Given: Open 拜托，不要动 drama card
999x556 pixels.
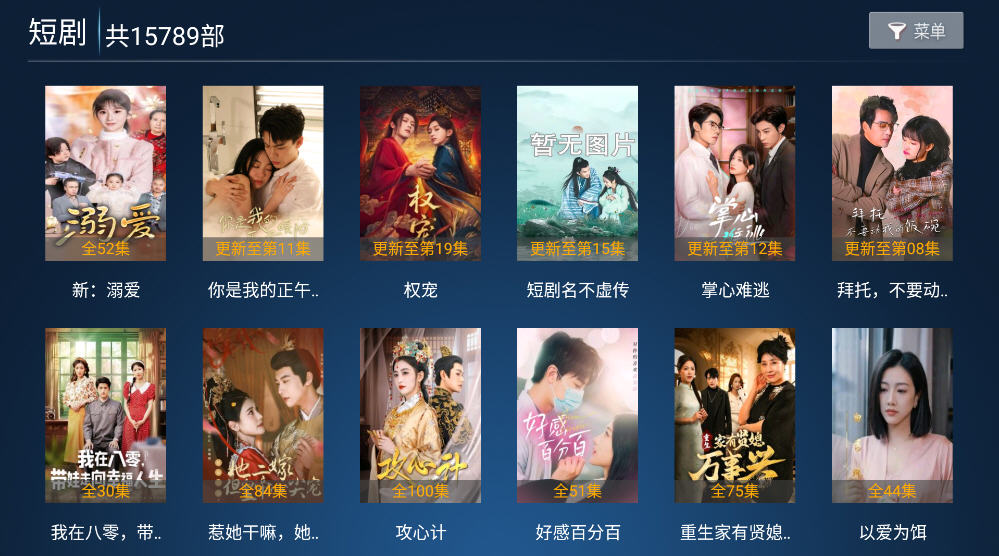Looking at the screenshot, I should tap(892, 174).
